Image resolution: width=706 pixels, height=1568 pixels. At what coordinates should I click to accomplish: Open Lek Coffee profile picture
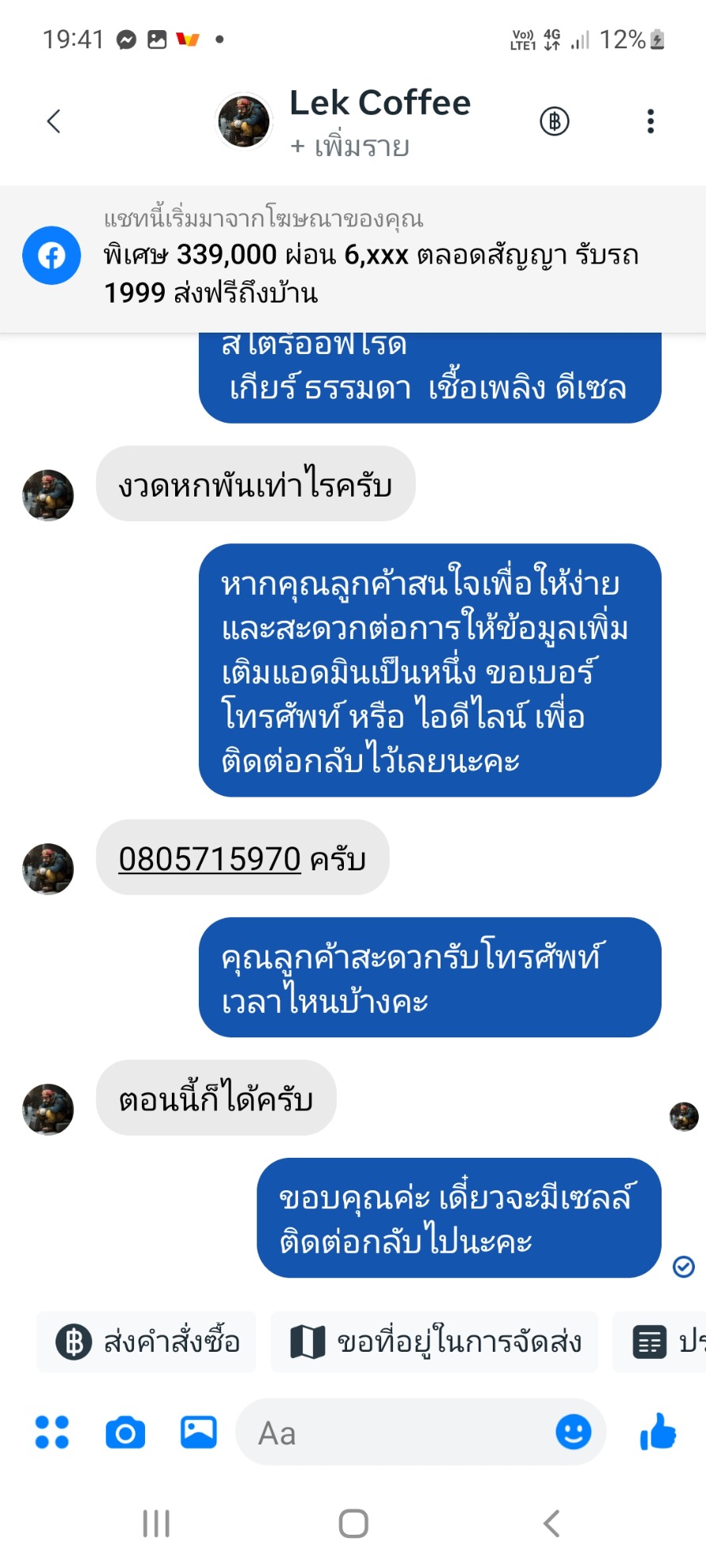click(244, 121)
